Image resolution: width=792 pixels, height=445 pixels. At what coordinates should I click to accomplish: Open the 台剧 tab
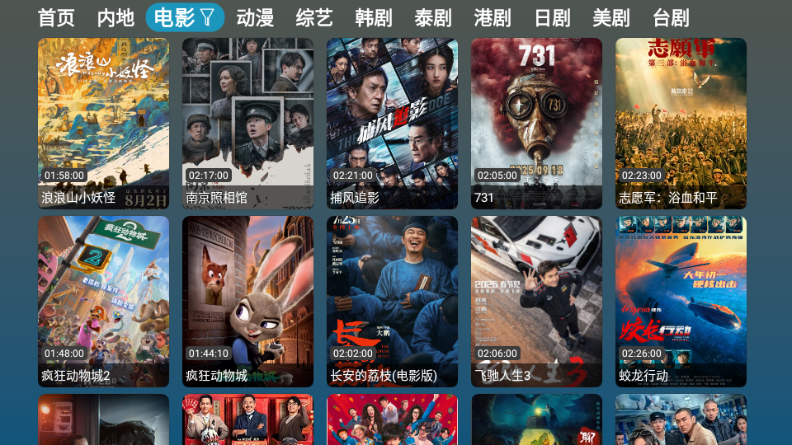point(670,18)
